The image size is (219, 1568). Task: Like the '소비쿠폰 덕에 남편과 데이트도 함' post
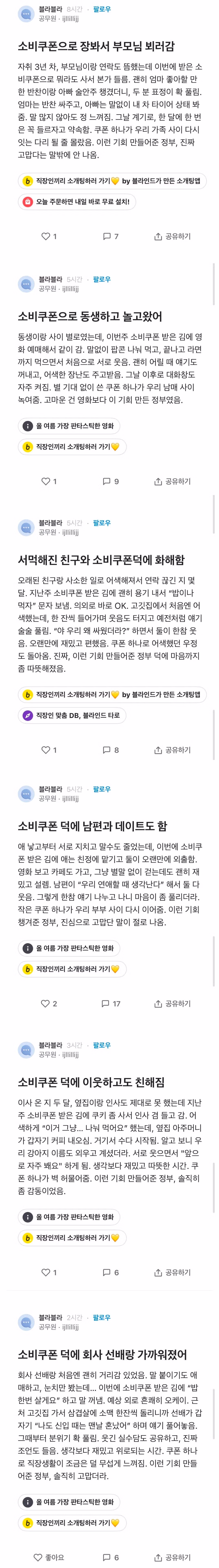click(x=49, y=1004)
